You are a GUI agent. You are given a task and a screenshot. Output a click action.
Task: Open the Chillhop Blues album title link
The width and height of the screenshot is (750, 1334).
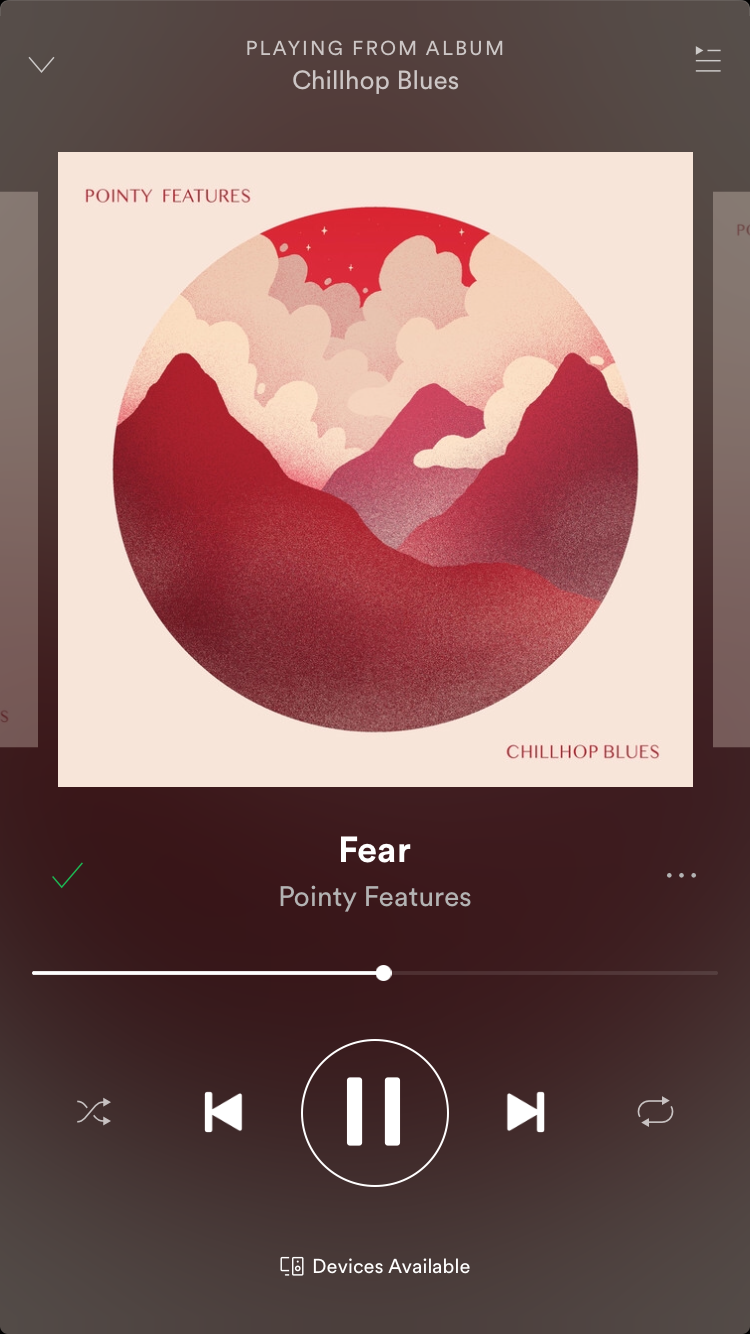tap(375, 81)
